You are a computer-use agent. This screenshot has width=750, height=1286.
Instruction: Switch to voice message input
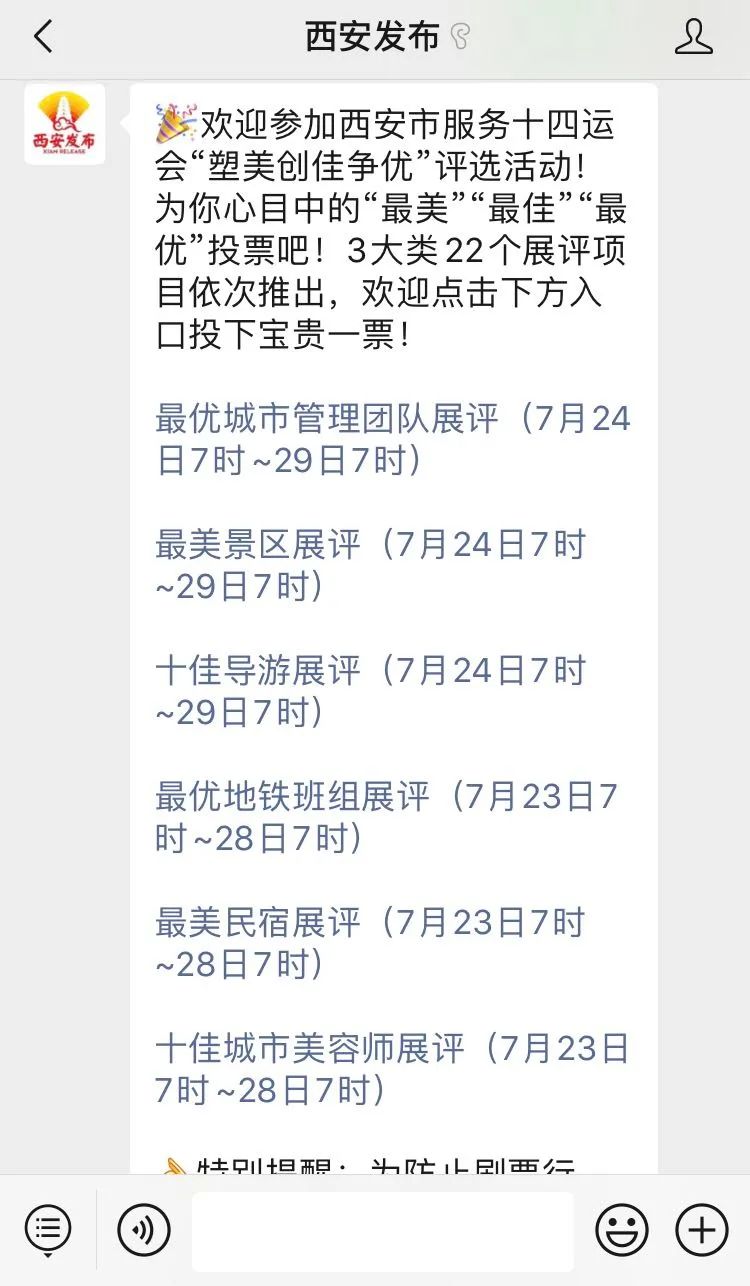[144, 1230]
